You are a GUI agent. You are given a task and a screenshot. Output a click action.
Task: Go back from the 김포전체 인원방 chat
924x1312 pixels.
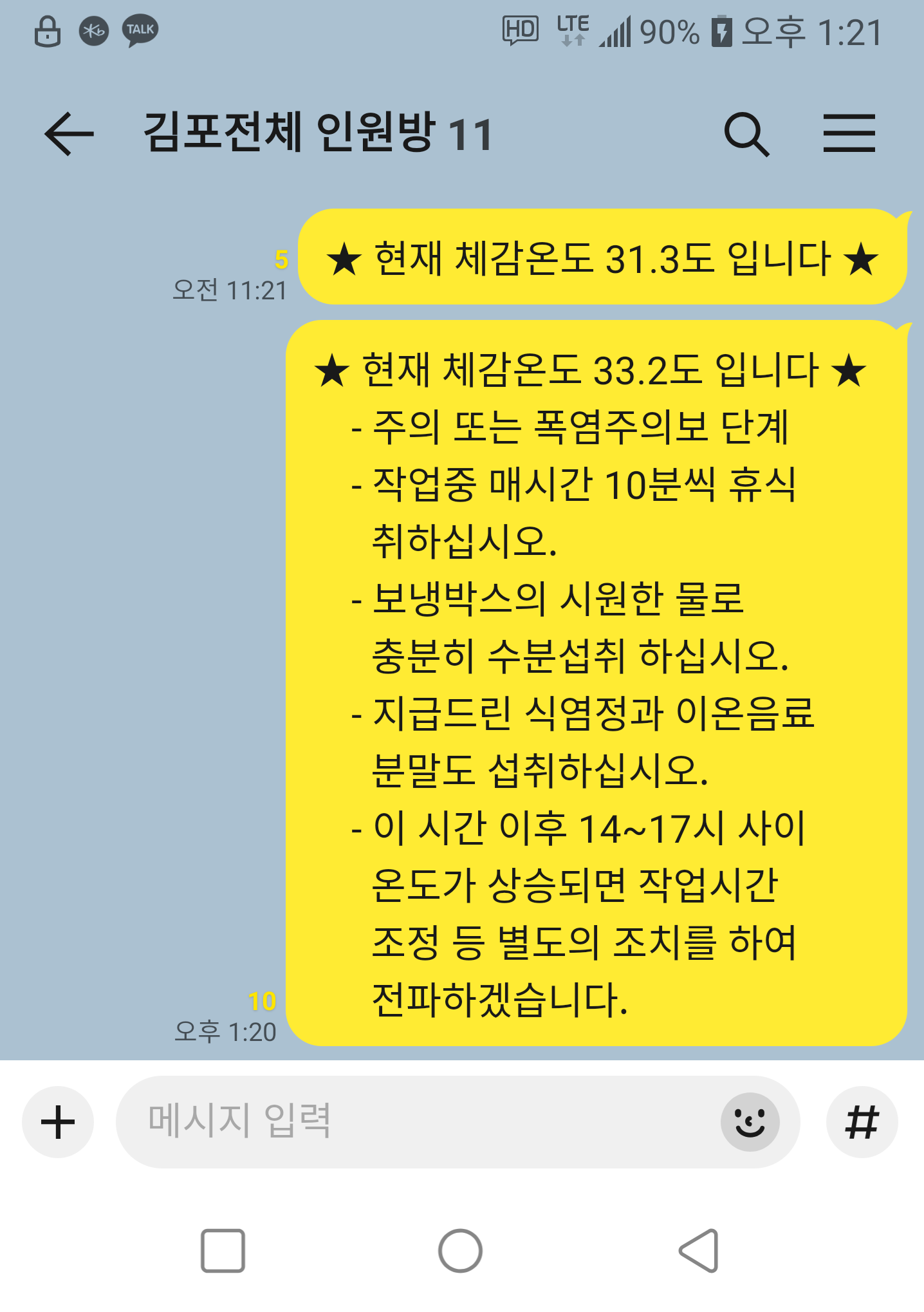(69, 134)
